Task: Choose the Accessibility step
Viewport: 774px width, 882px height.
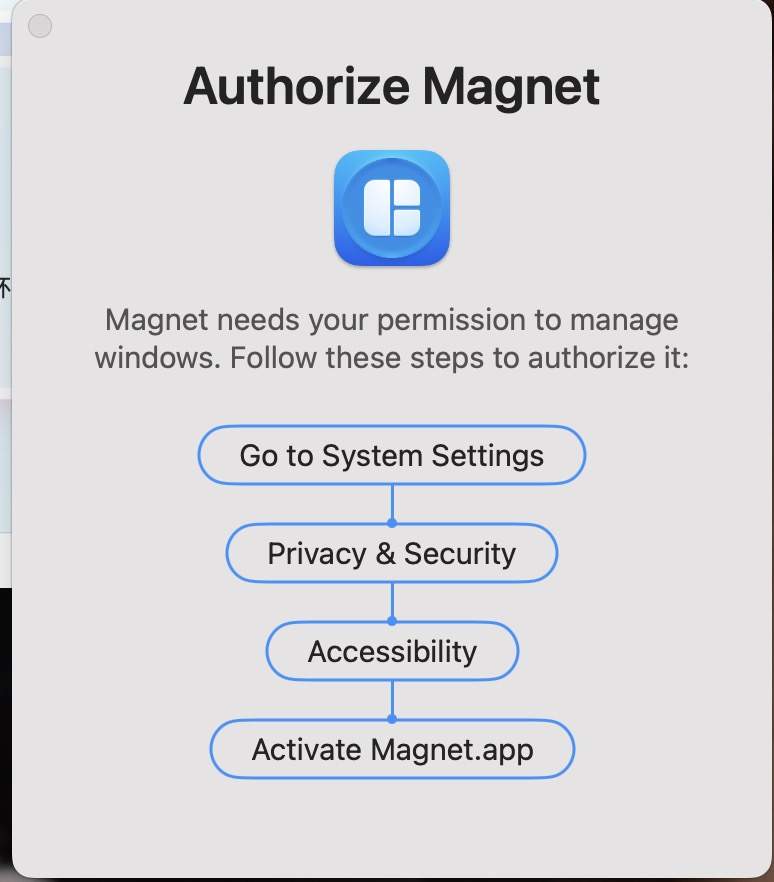Action: tap(391, 652)
